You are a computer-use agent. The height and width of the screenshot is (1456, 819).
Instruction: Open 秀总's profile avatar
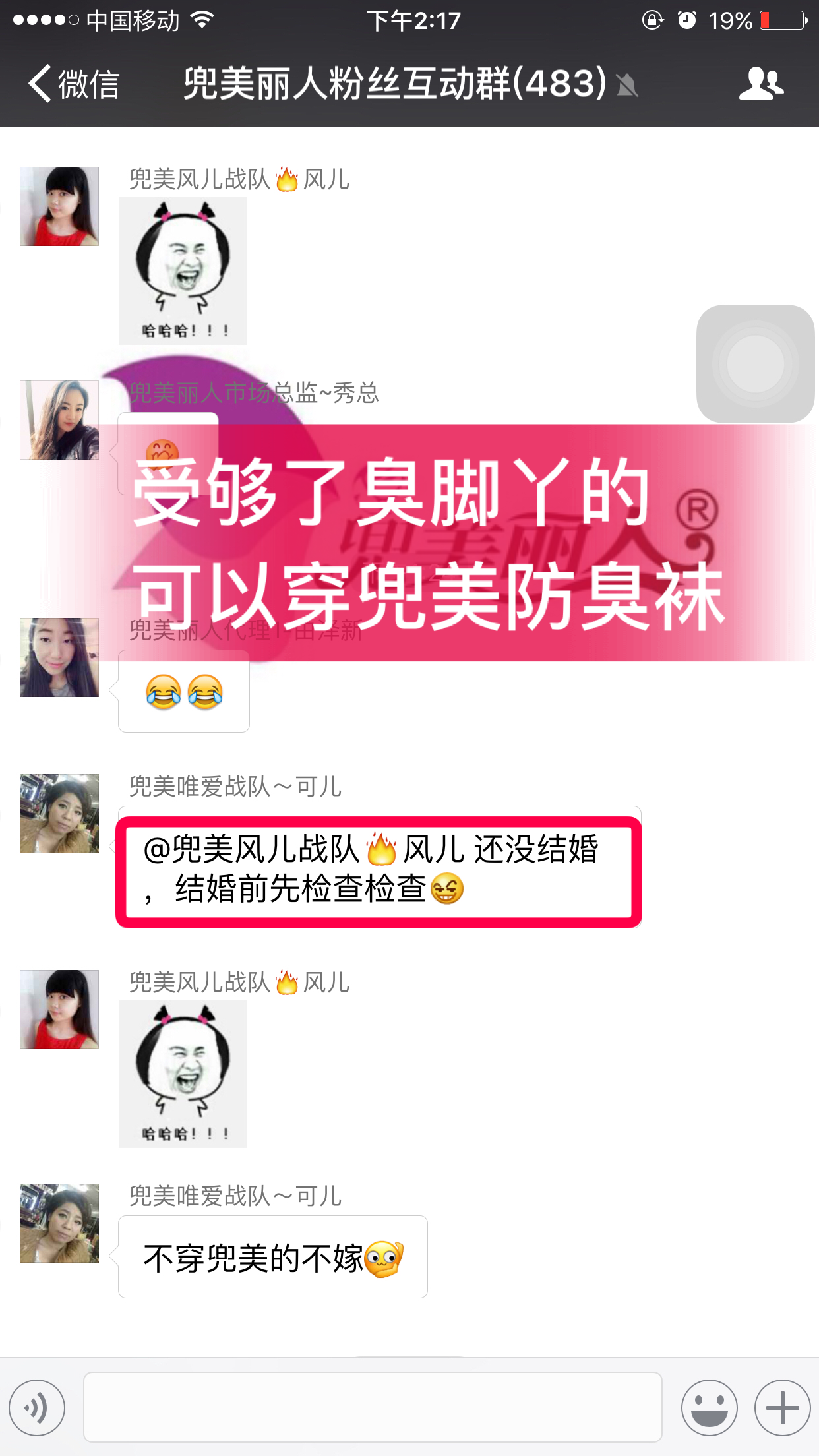click(x=59, y=420)
